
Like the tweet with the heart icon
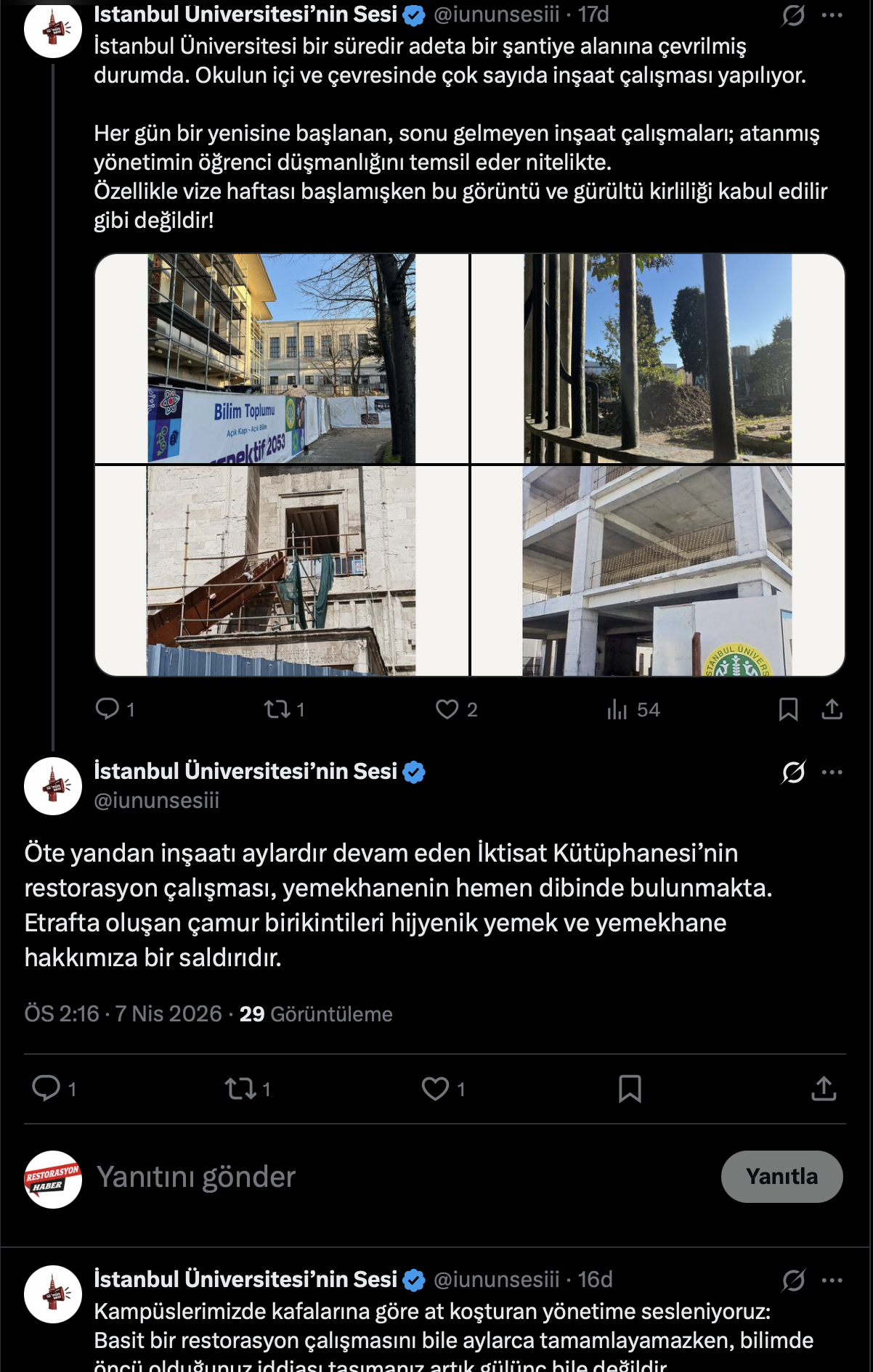coord(448,710)
